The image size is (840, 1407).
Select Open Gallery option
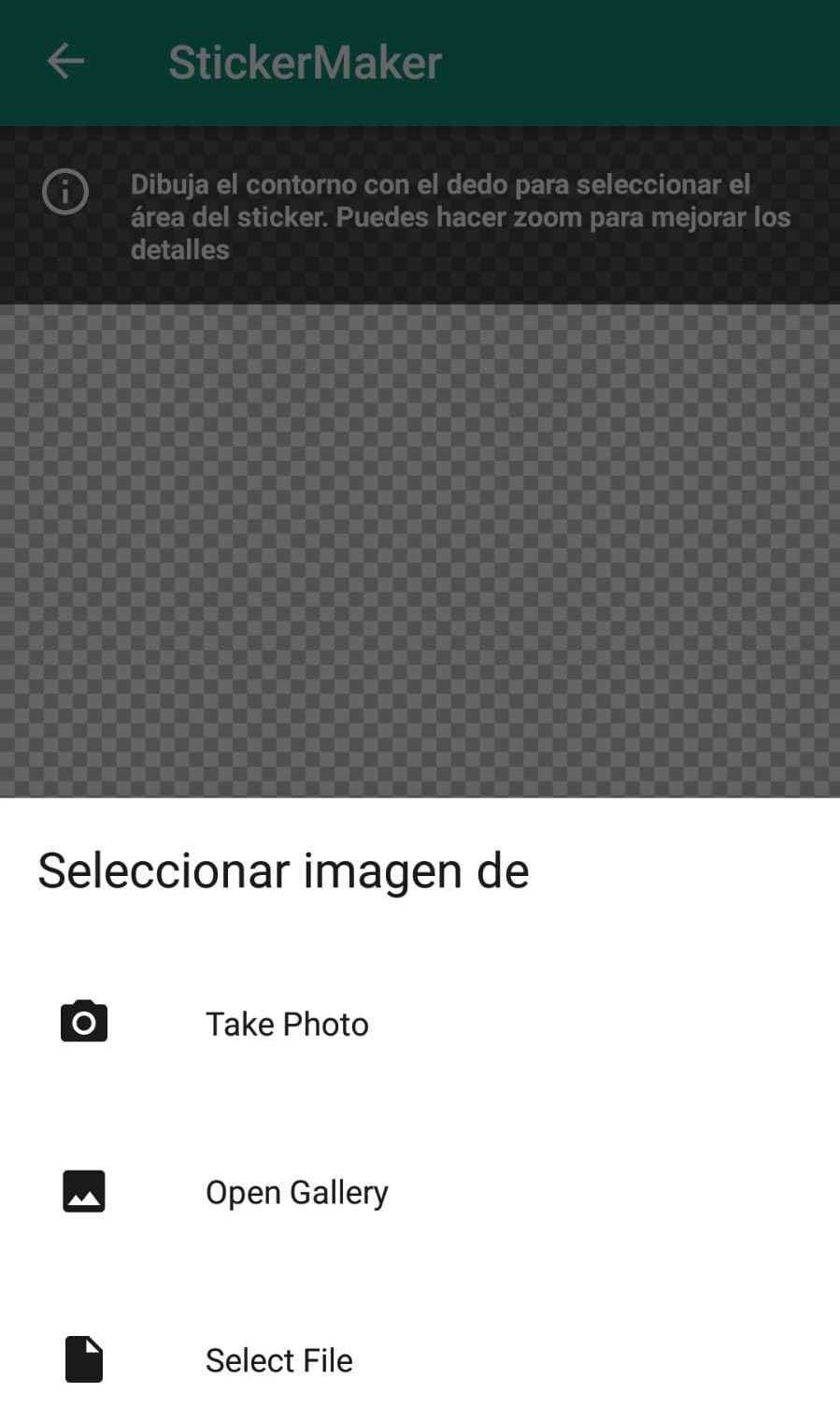pyautogui.click(x=295, y=1192)
